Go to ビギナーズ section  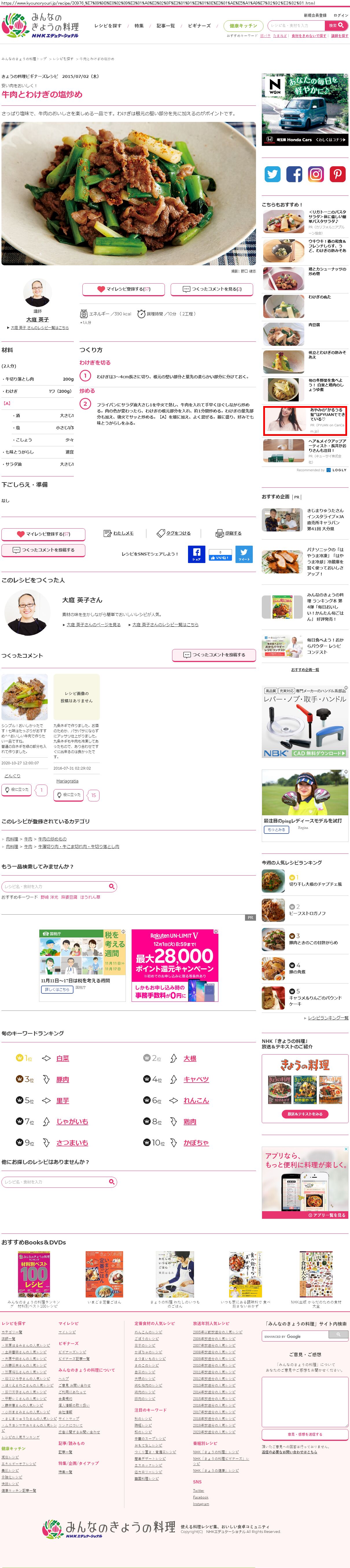pos(199,25)
